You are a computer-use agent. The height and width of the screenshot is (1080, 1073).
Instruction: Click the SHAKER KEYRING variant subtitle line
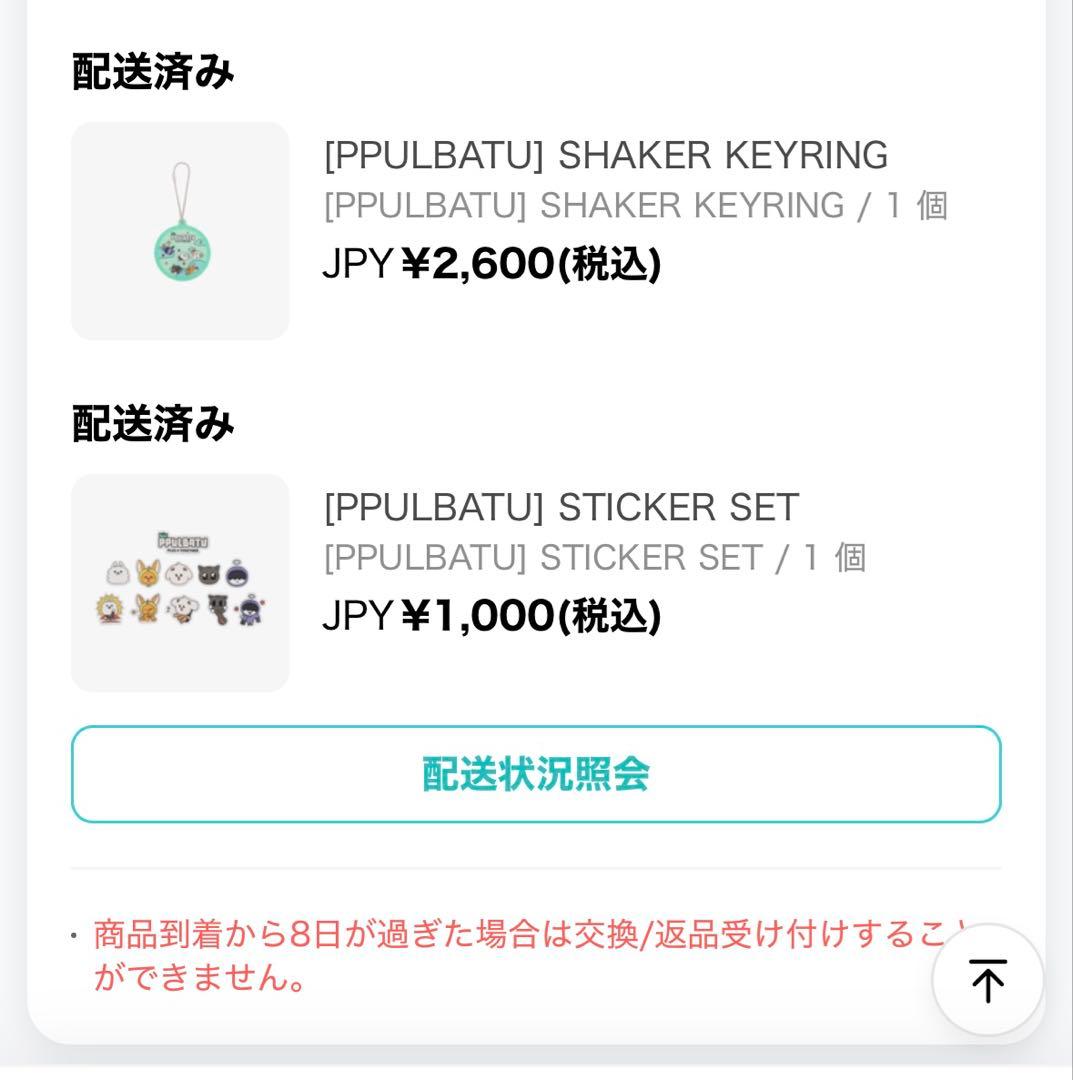click(x=638, y=205)
